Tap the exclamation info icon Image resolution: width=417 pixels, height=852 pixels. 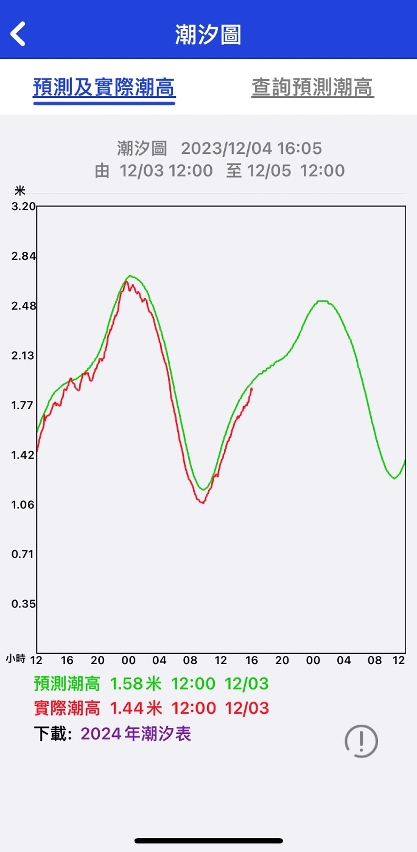tap(361, 741)
